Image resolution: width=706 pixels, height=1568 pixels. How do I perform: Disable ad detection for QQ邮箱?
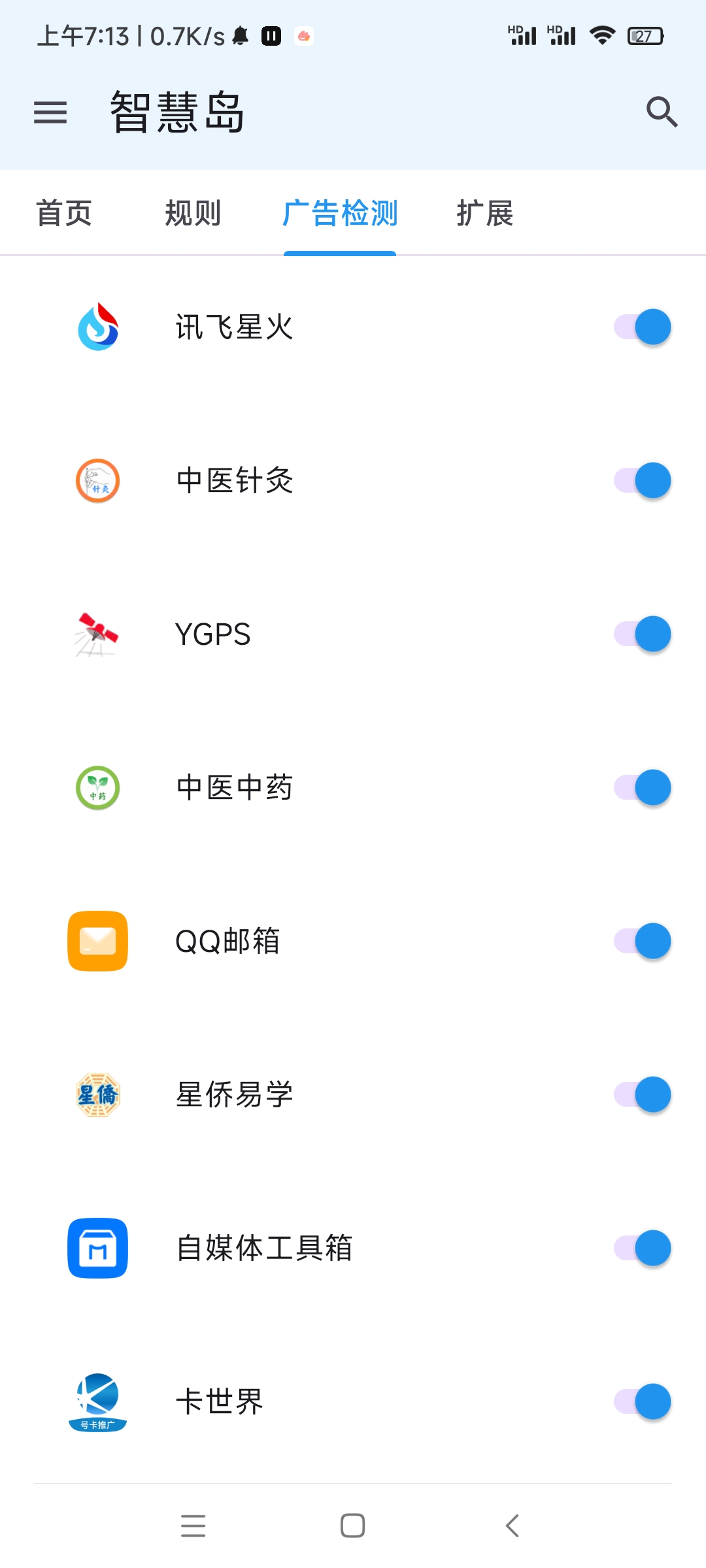[x=642, y=941]
